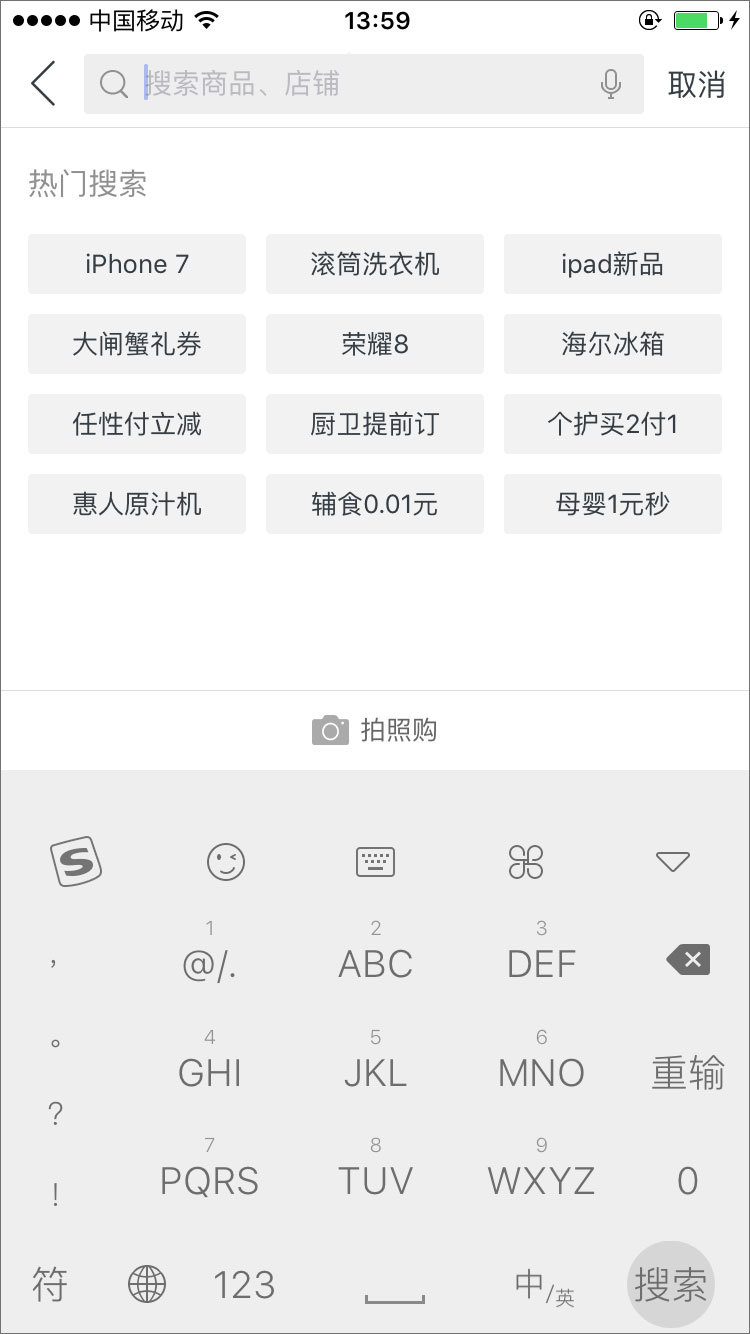Select the 厨卫提前订 chip
The width and height of the screenshot is (750, 1334).
pyautogui.click(x=375, y=424)
